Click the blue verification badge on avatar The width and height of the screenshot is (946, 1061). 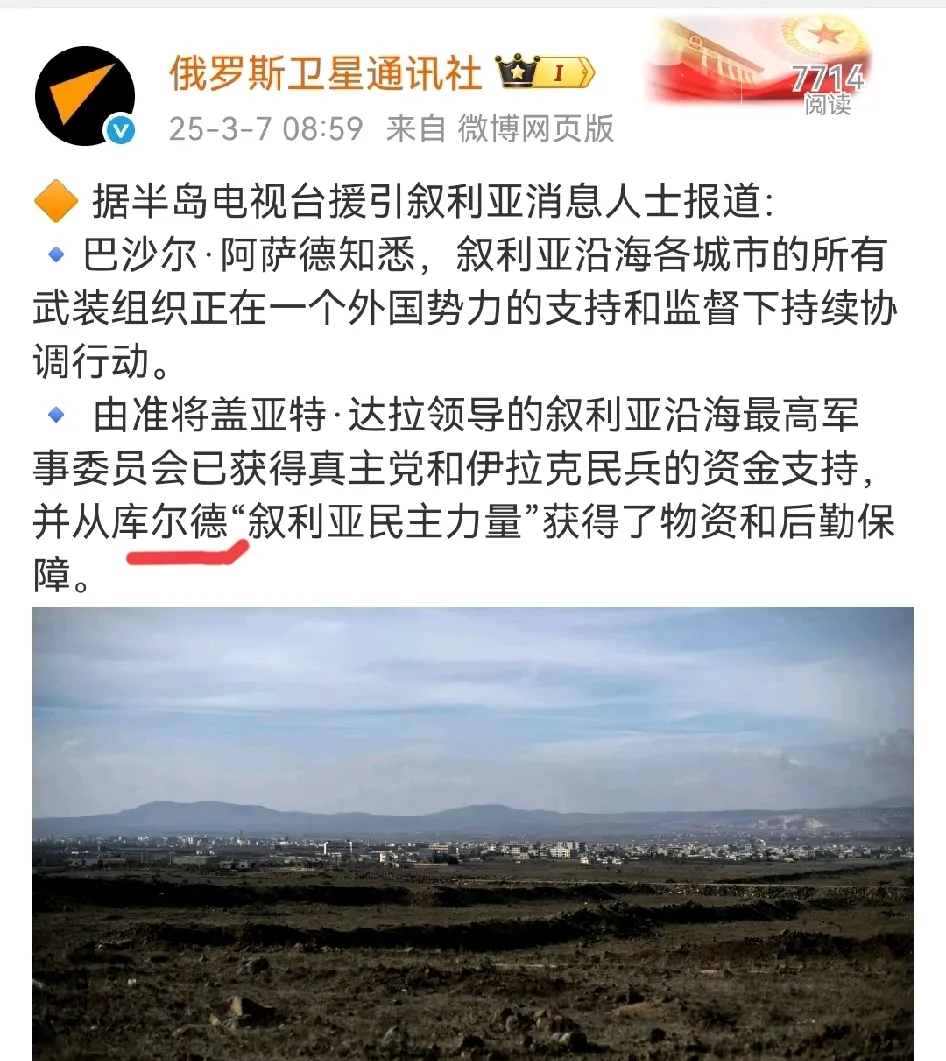[122, 127]
